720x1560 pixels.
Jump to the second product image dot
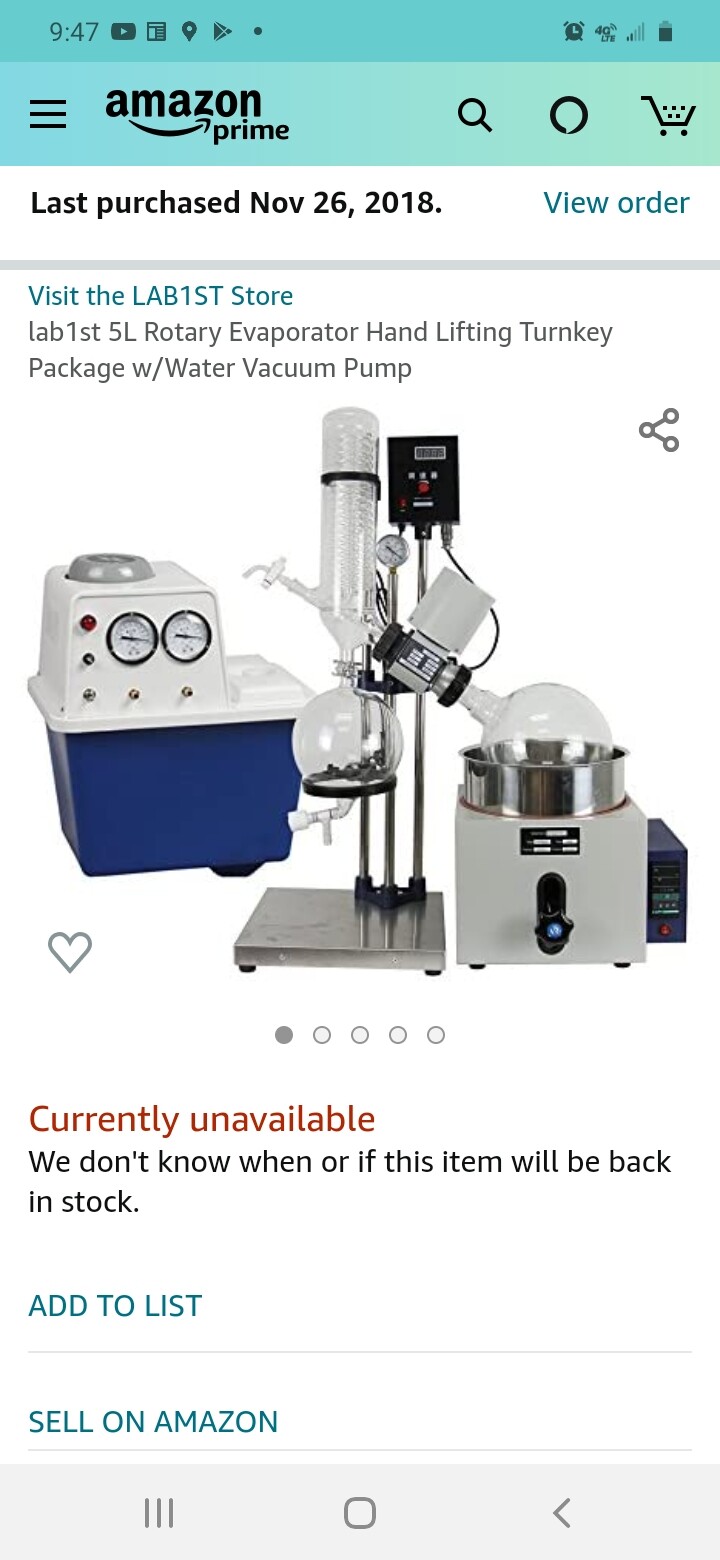(322, 1035)
